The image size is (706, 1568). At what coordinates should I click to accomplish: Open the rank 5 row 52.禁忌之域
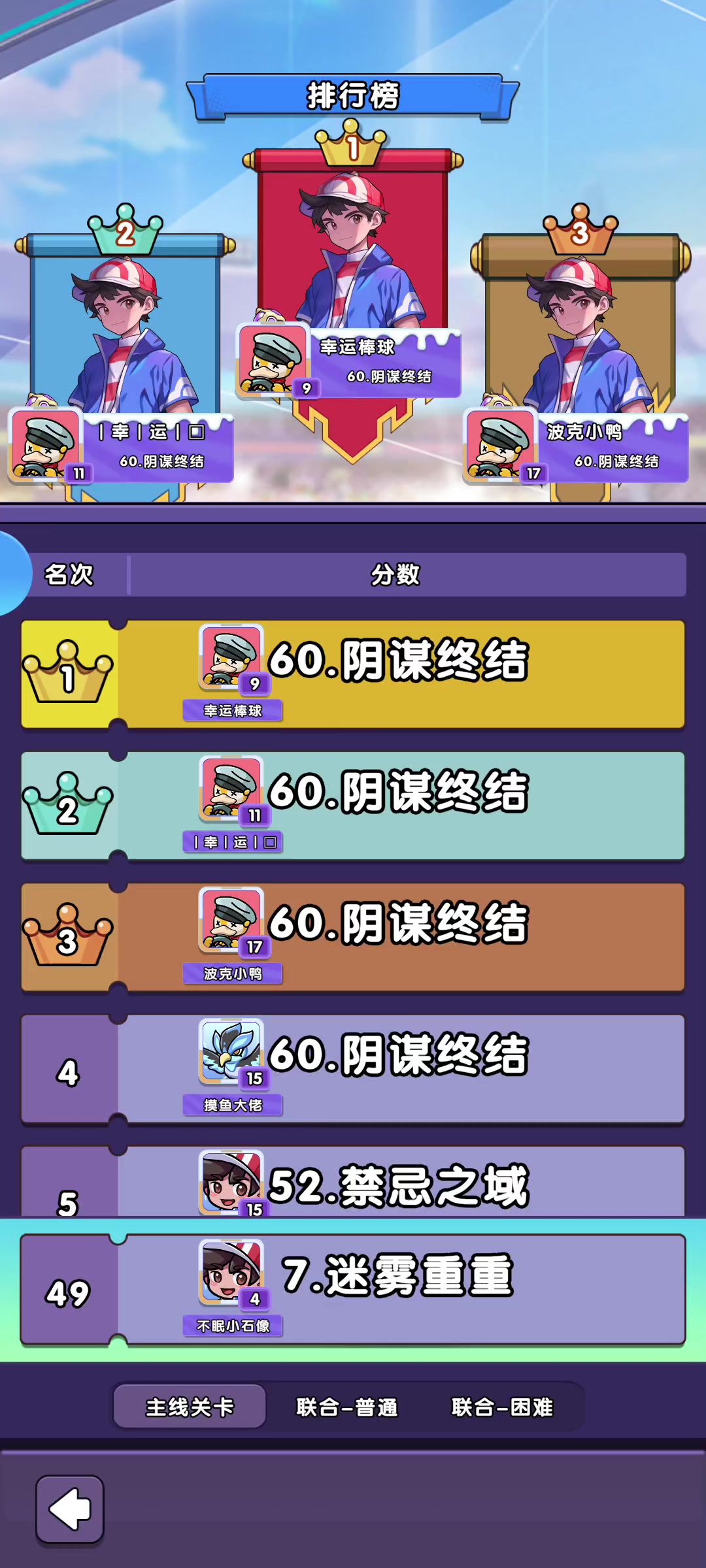353,1181
